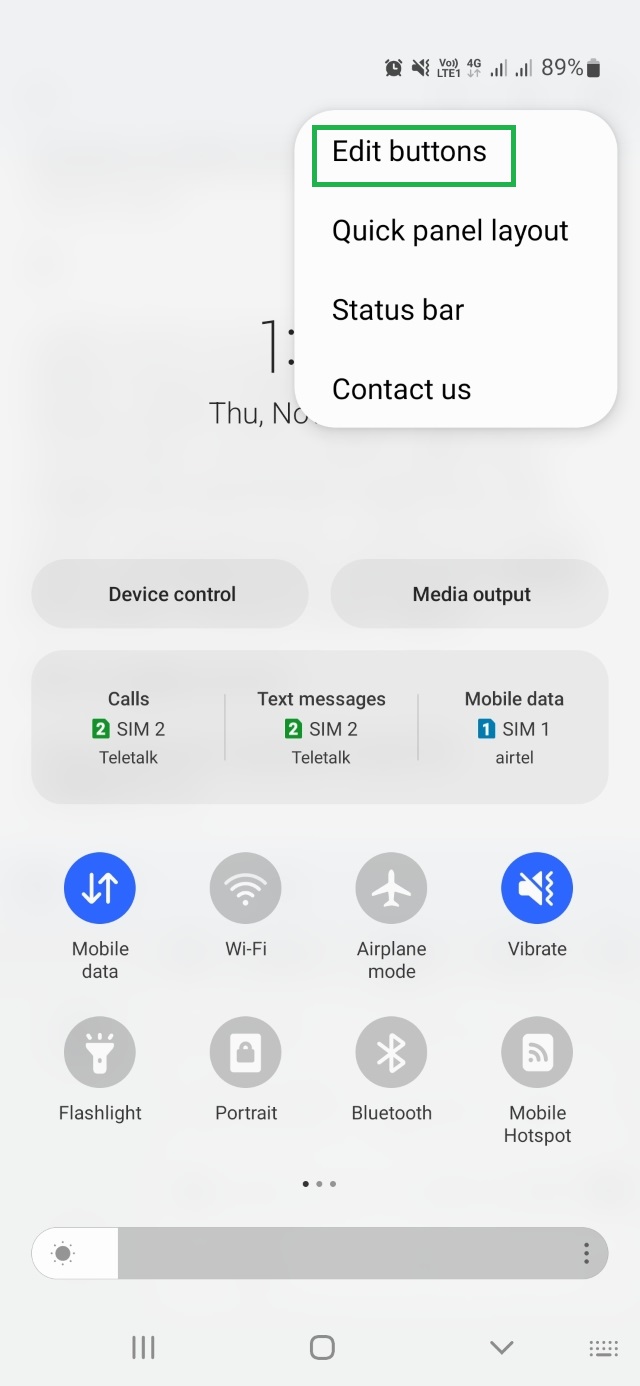Change the Text messages SIM setting
Viewport: 640px width, 1386px height.
click(x=321, y=728)
